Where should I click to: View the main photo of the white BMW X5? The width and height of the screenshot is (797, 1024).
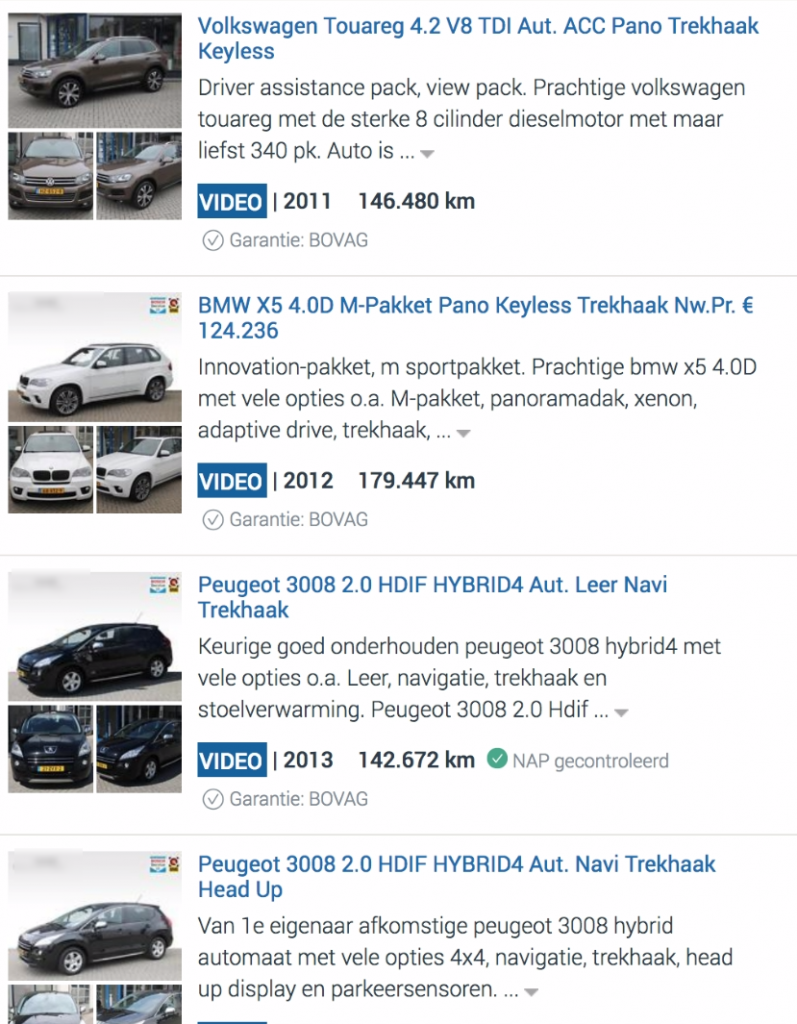click(x=95, y=357)
